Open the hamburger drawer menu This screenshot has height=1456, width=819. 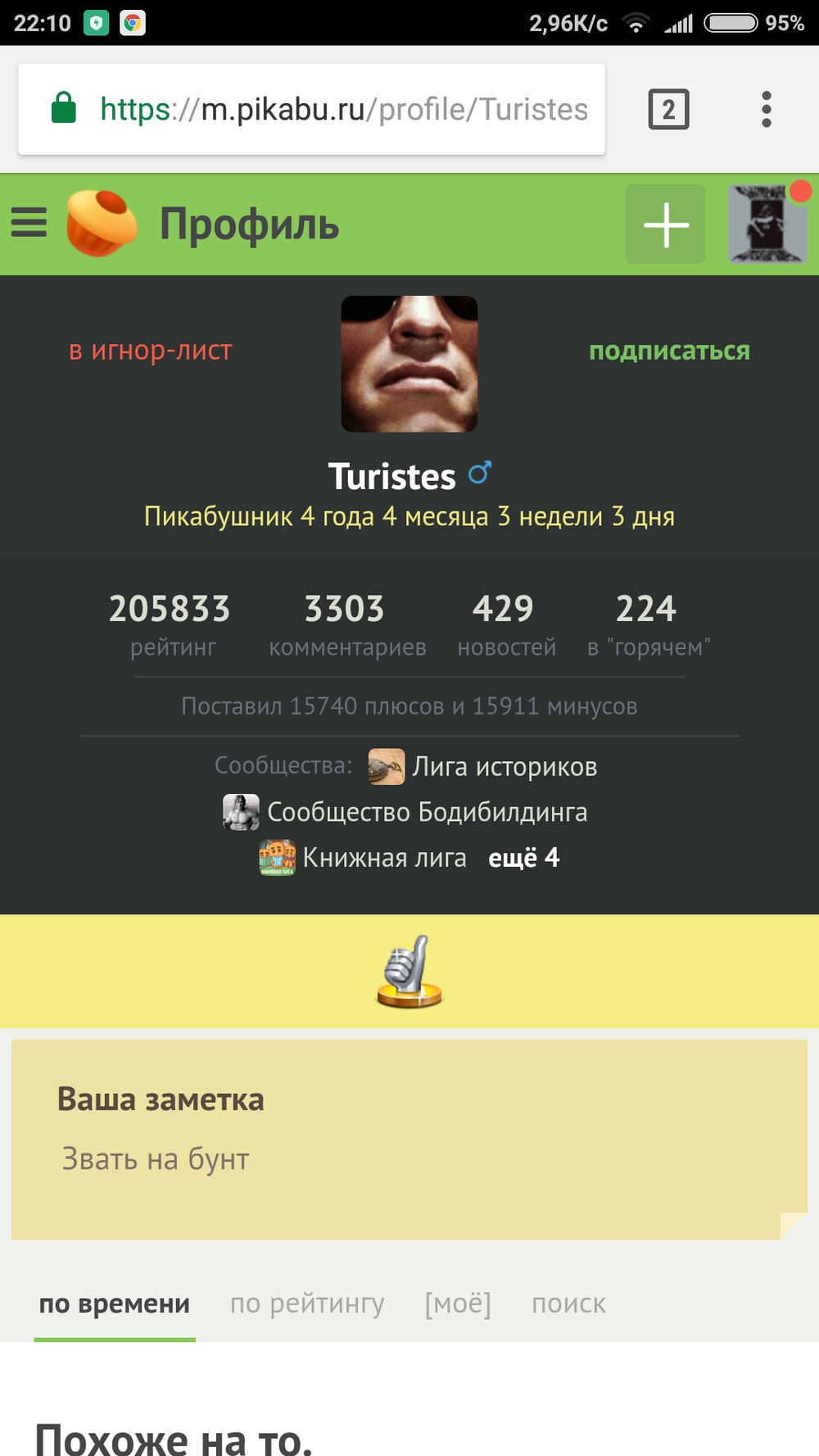coord(29,223)
